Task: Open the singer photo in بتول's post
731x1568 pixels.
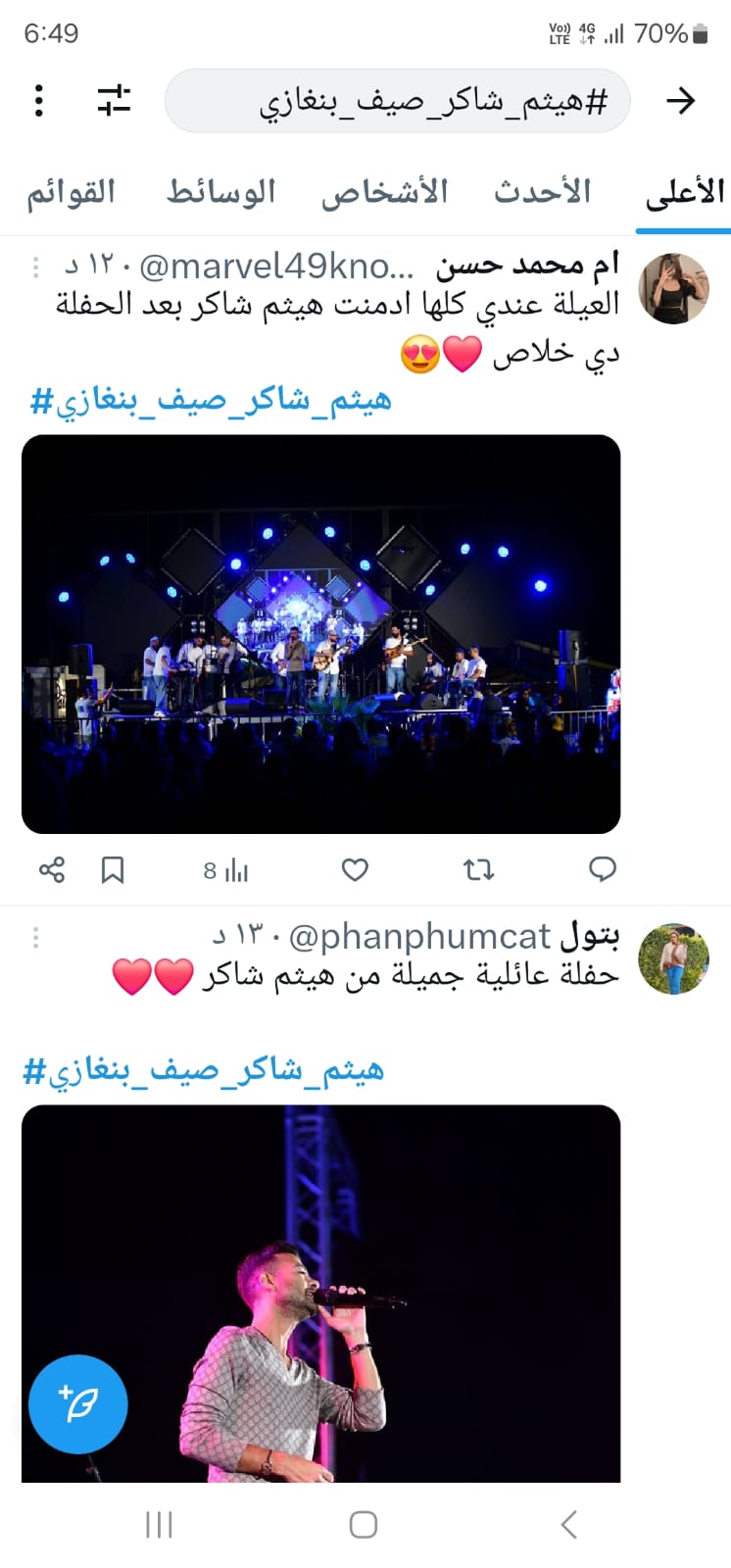Action: click(321, 1294)
